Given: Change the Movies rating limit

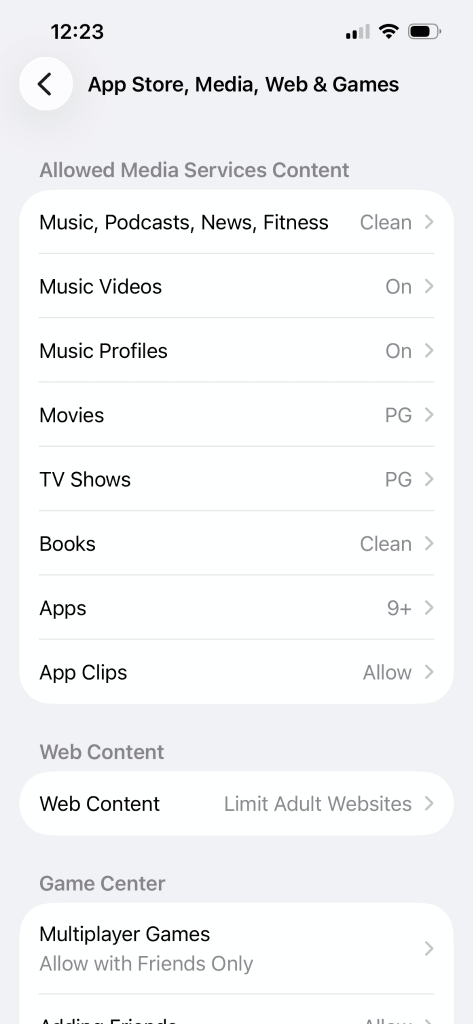Looking at the screenshot, I should click(236, 415).
